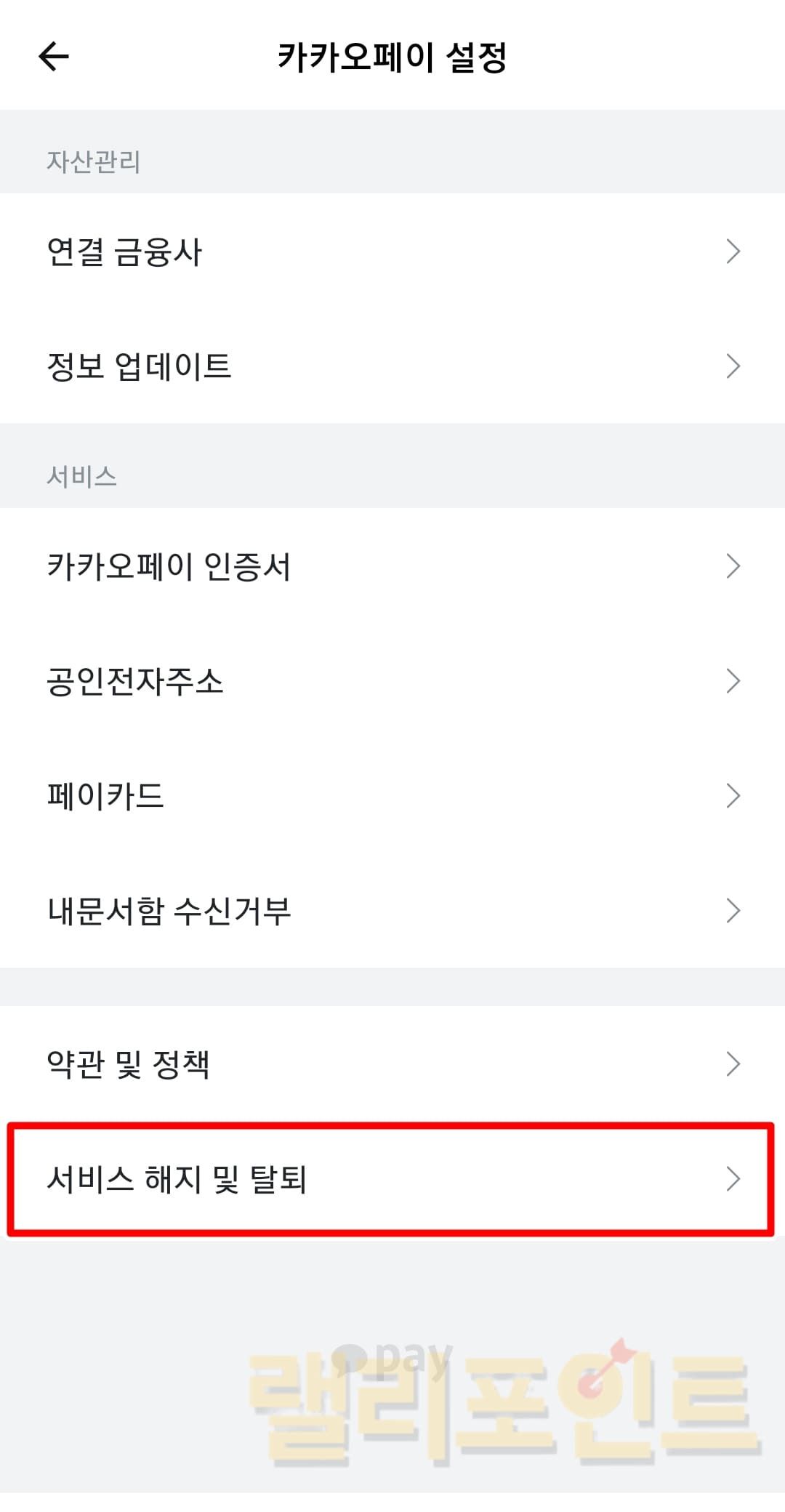Open 내문서함 수신거부 option
The image size is (785, 1512).
(x=392, y=911)
